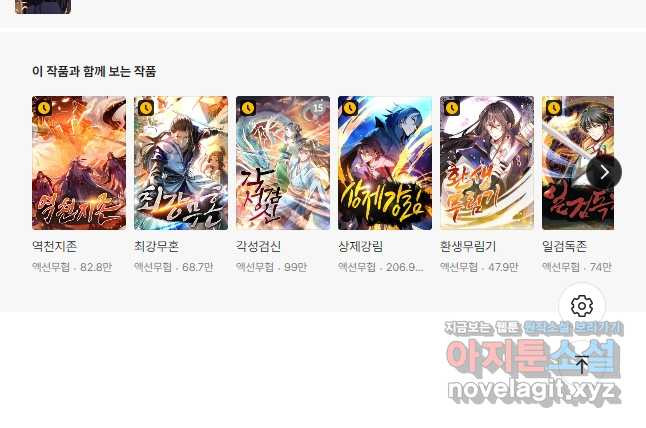Open the 각성검신 webtoon card

[x=283, y=163]
